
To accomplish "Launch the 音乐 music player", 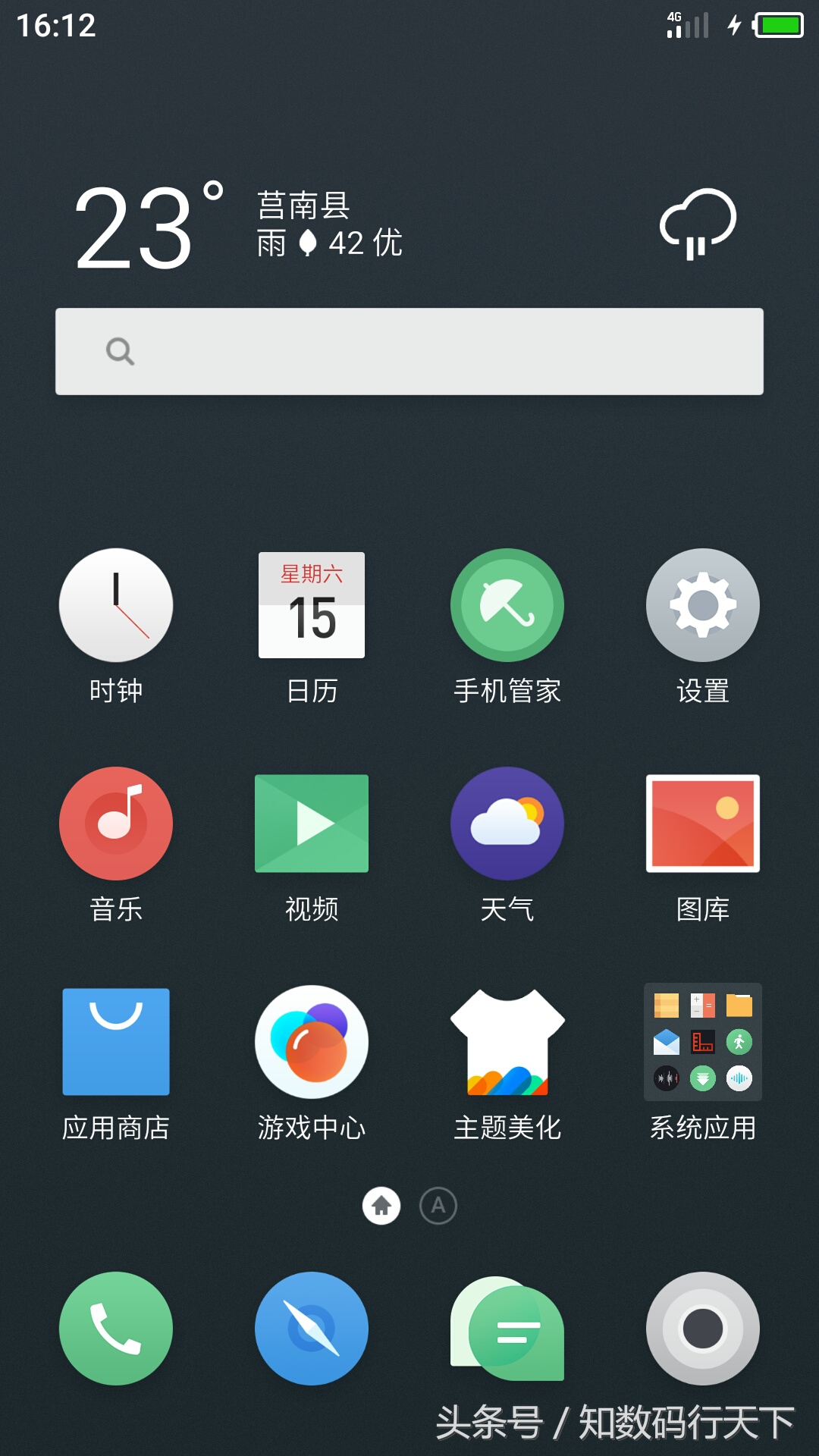I will 115,824.
